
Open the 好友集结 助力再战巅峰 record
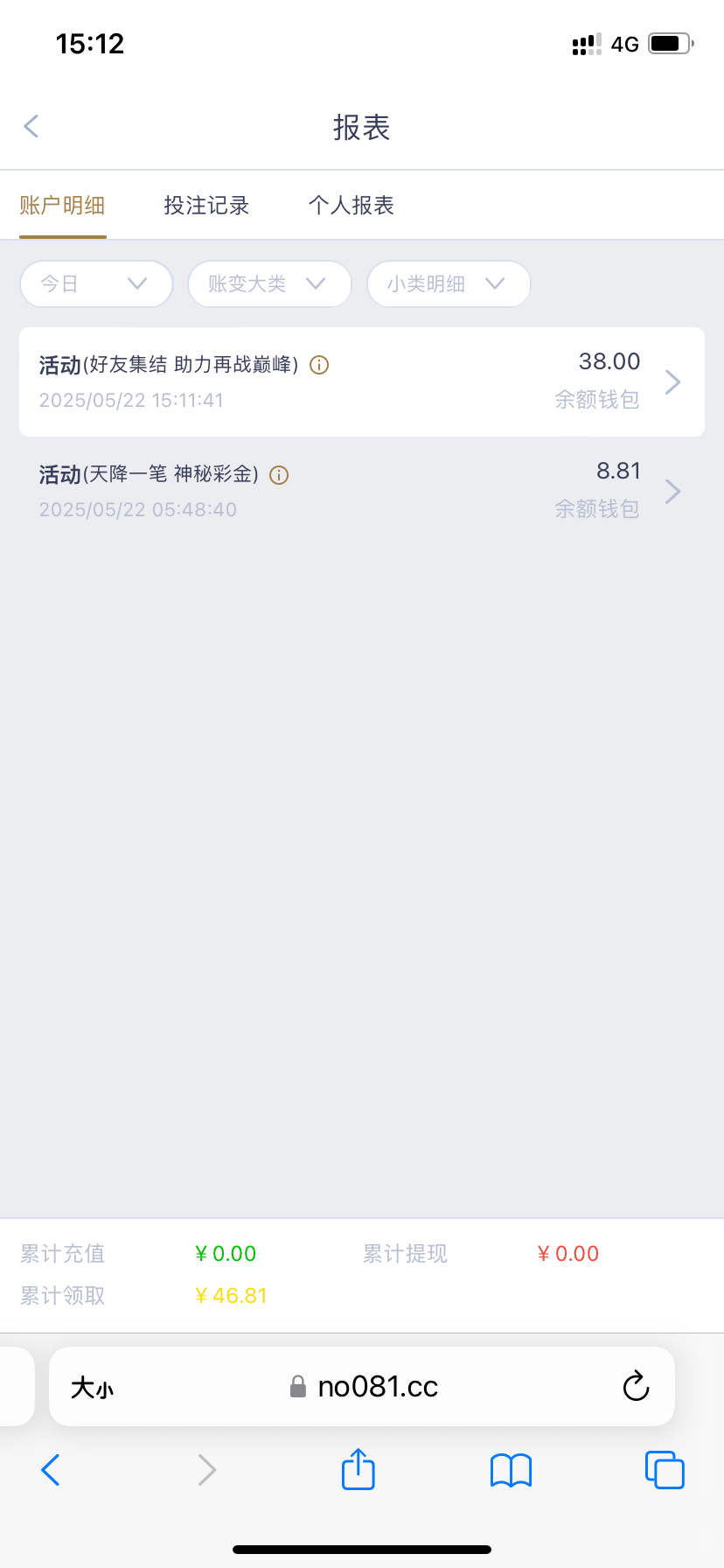pos(362,381)
